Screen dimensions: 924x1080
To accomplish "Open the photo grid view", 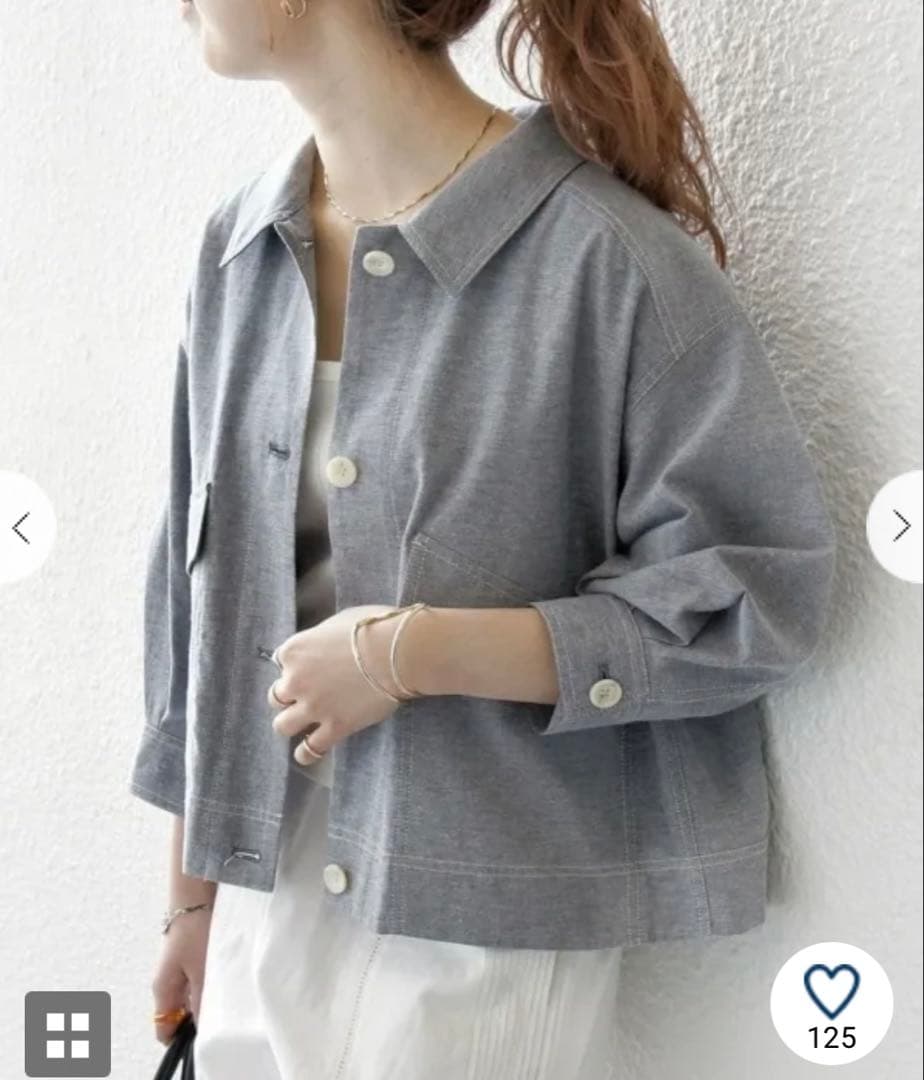I will 67,1034.
